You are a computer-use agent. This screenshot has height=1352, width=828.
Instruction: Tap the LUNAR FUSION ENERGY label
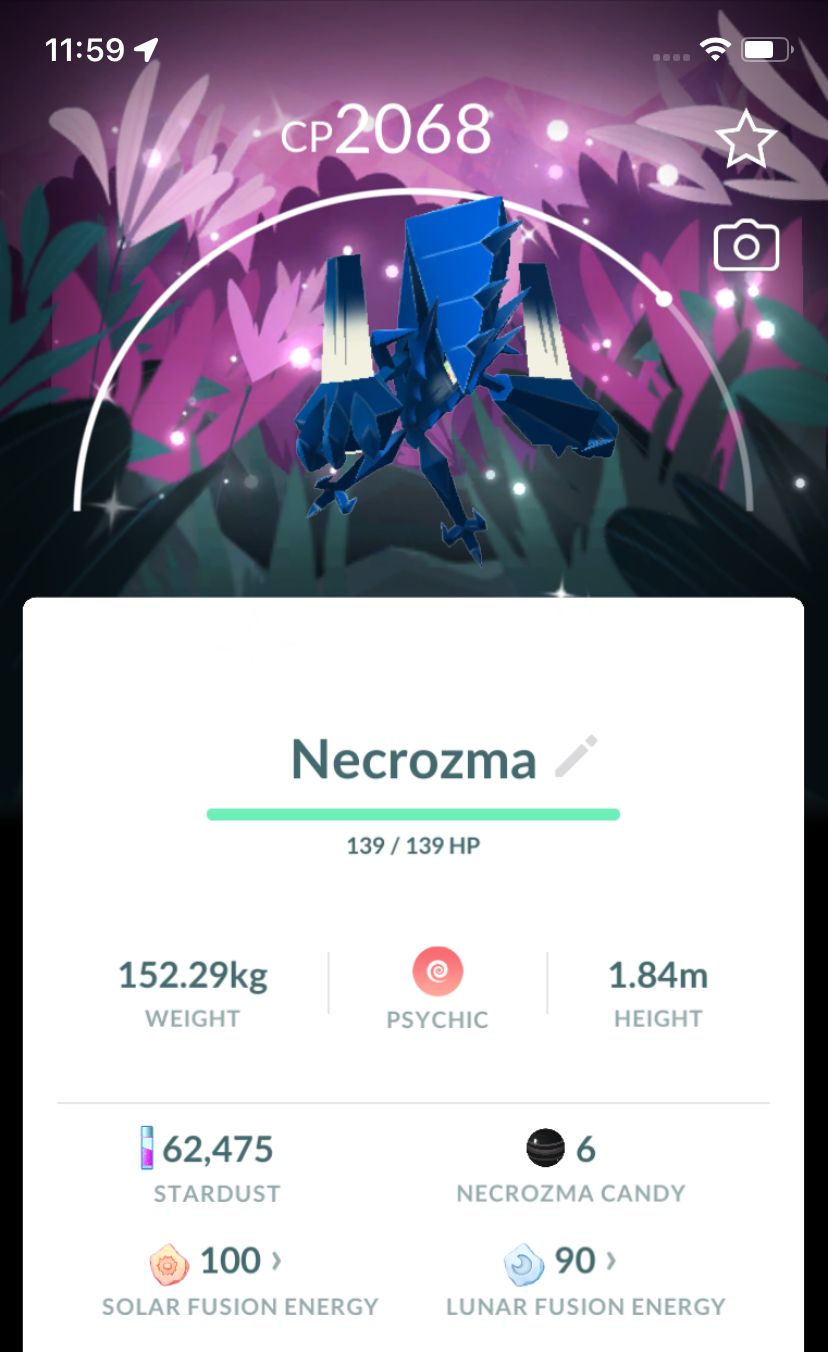click(x=585, y=1306)
